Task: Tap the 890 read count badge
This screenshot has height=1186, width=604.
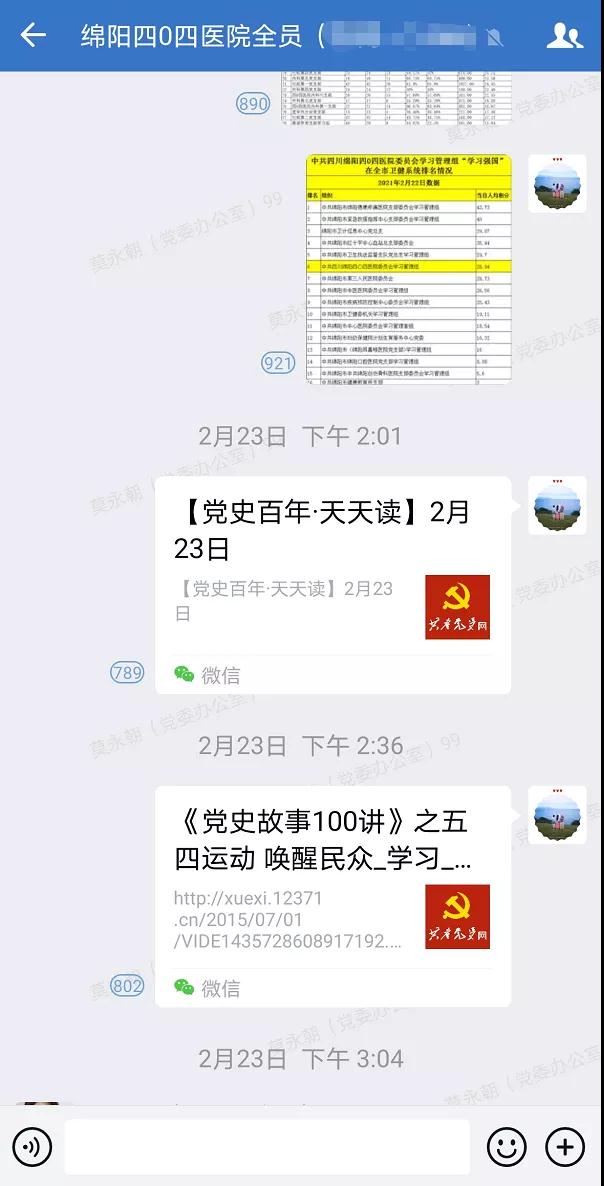Action: 253,103
